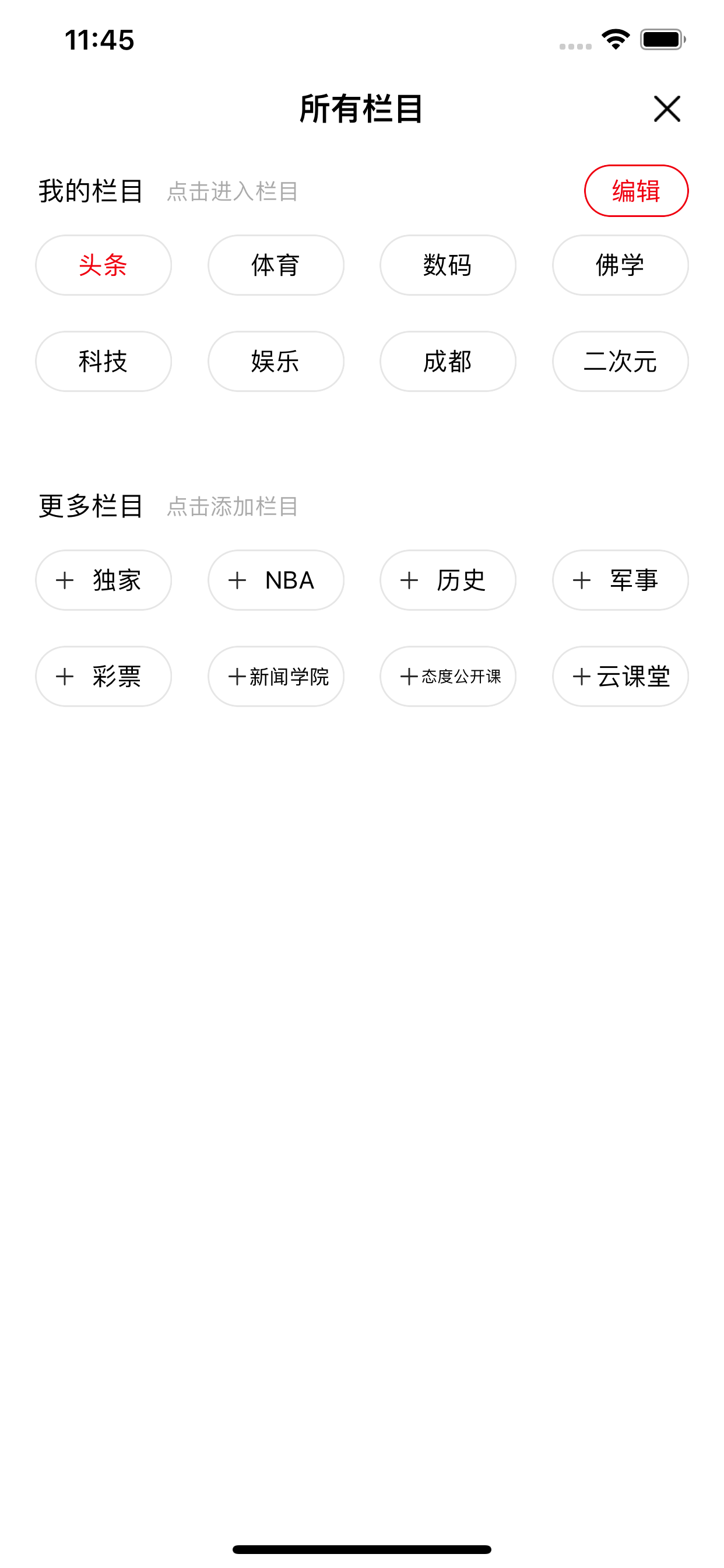The image size is (724, 1568).
Task: Select the 数码 column
Action: (x=448, y=265)
